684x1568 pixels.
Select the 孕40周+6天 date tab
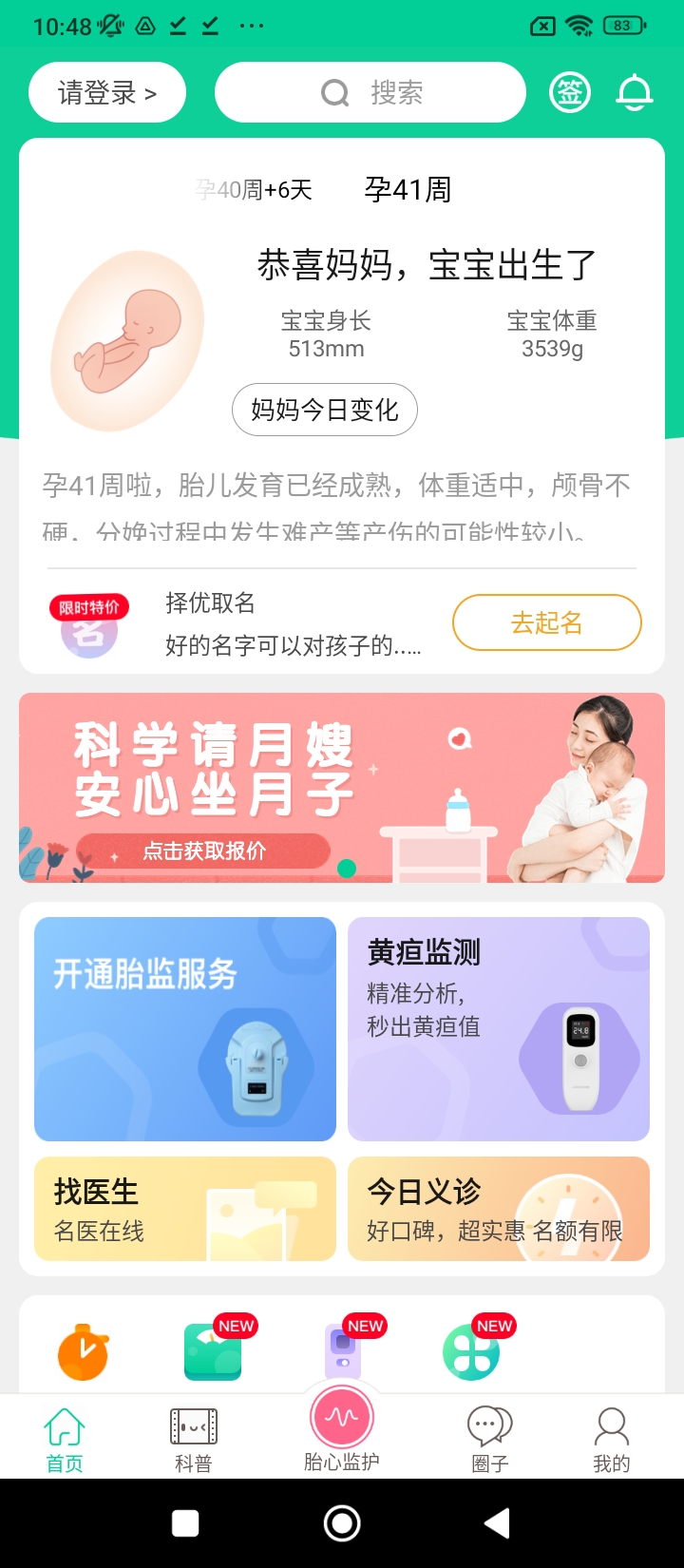(255, 190)
